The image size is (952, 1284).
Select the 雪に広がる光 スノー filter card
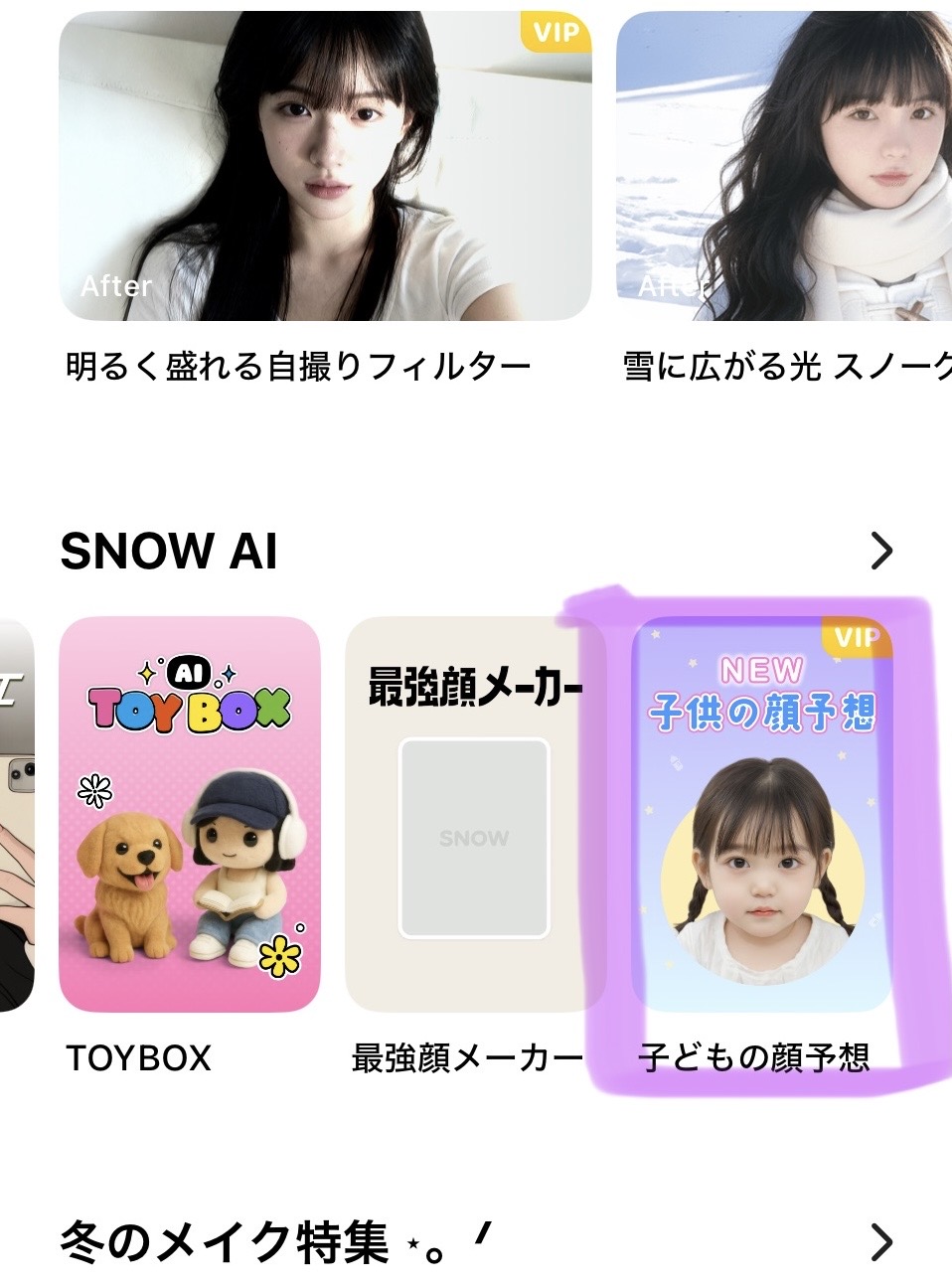click(x=784, y=166)
